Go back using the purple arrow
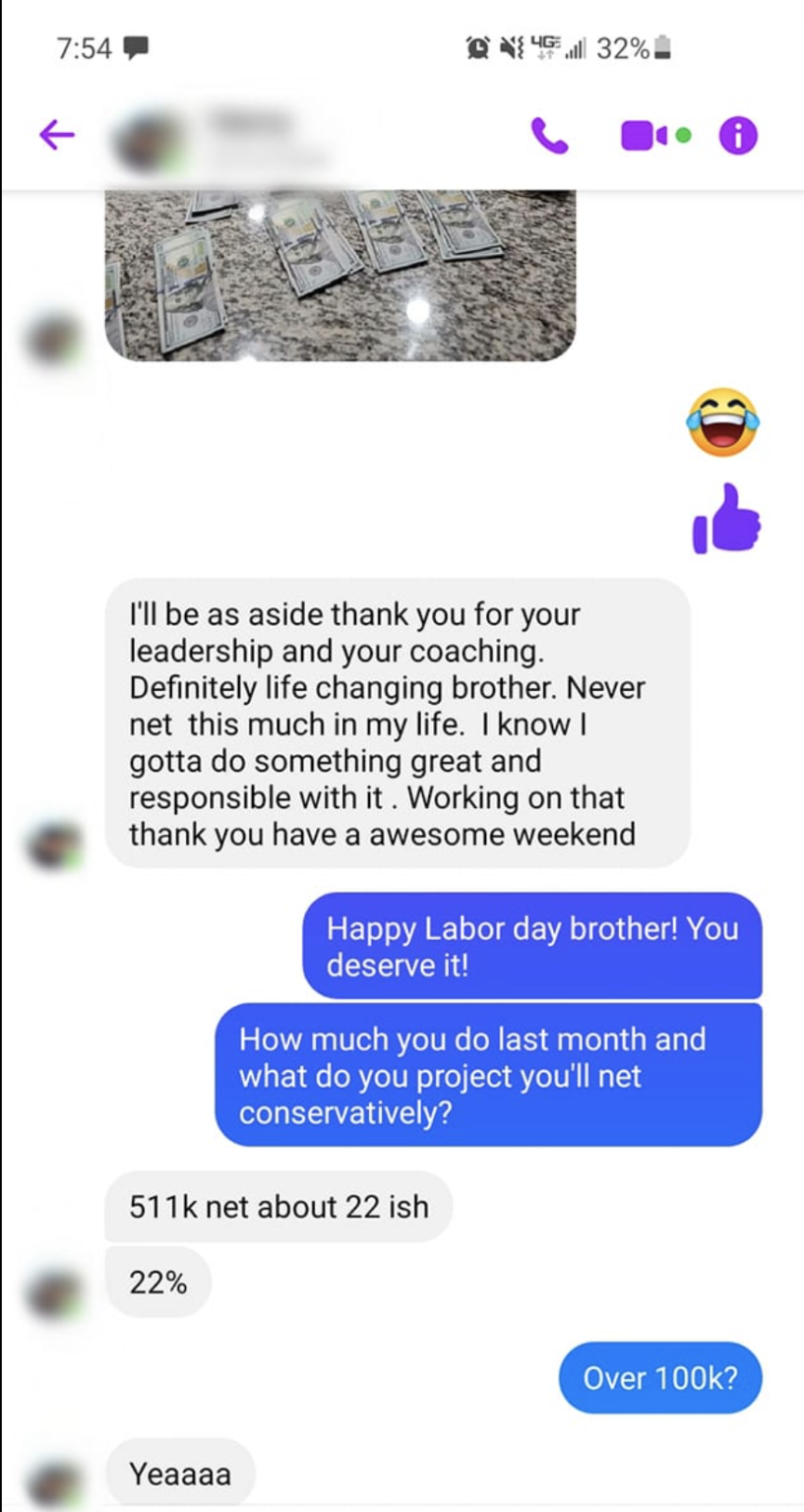The image size is (804, 1512). pos(57,135)
